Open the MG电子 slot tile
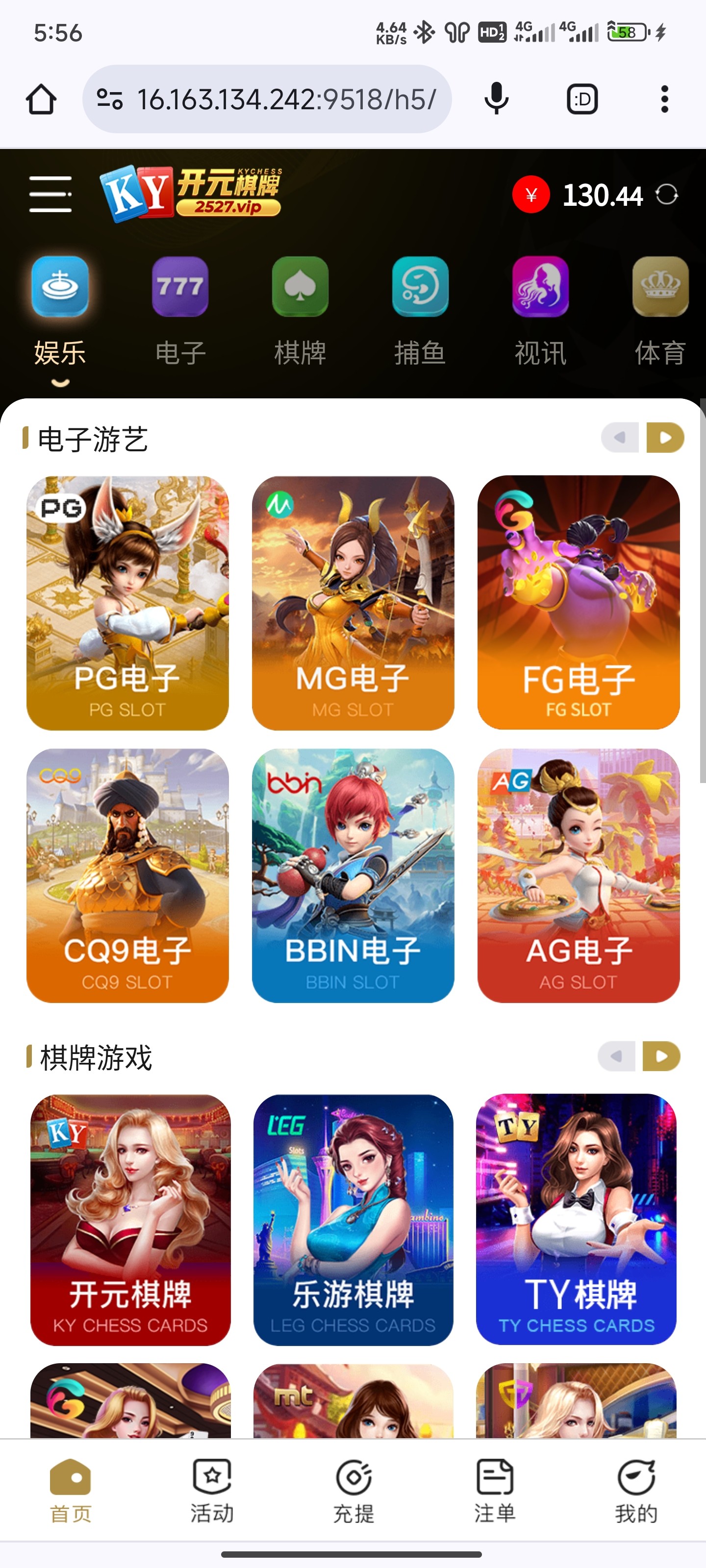 pyautogui.click(x=353, y=603)
